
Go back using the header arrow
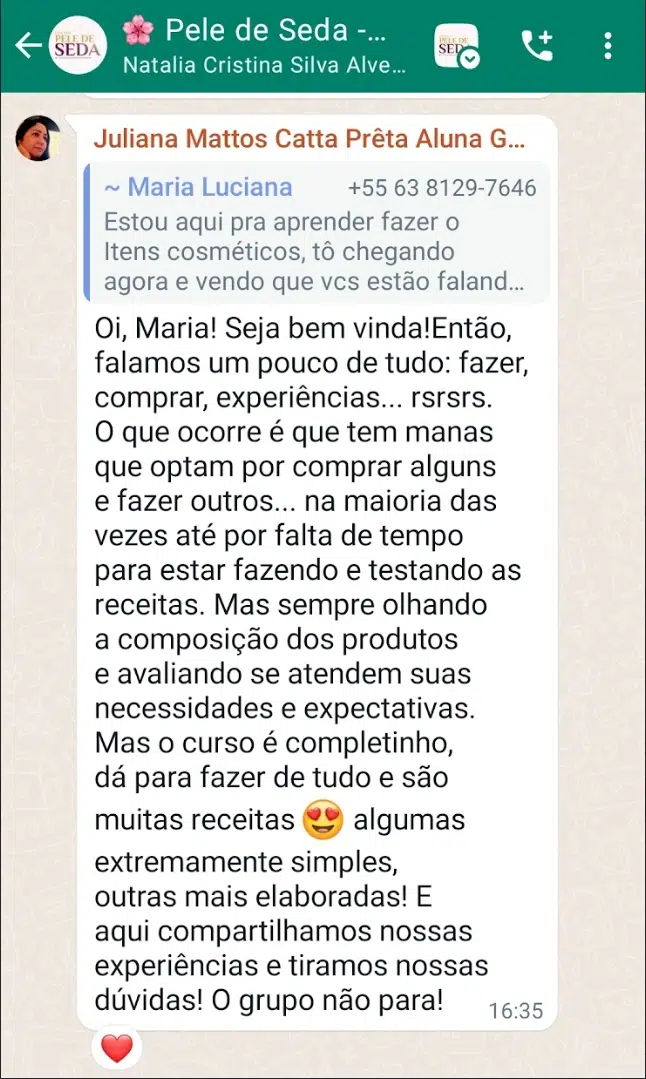[28, 45]
